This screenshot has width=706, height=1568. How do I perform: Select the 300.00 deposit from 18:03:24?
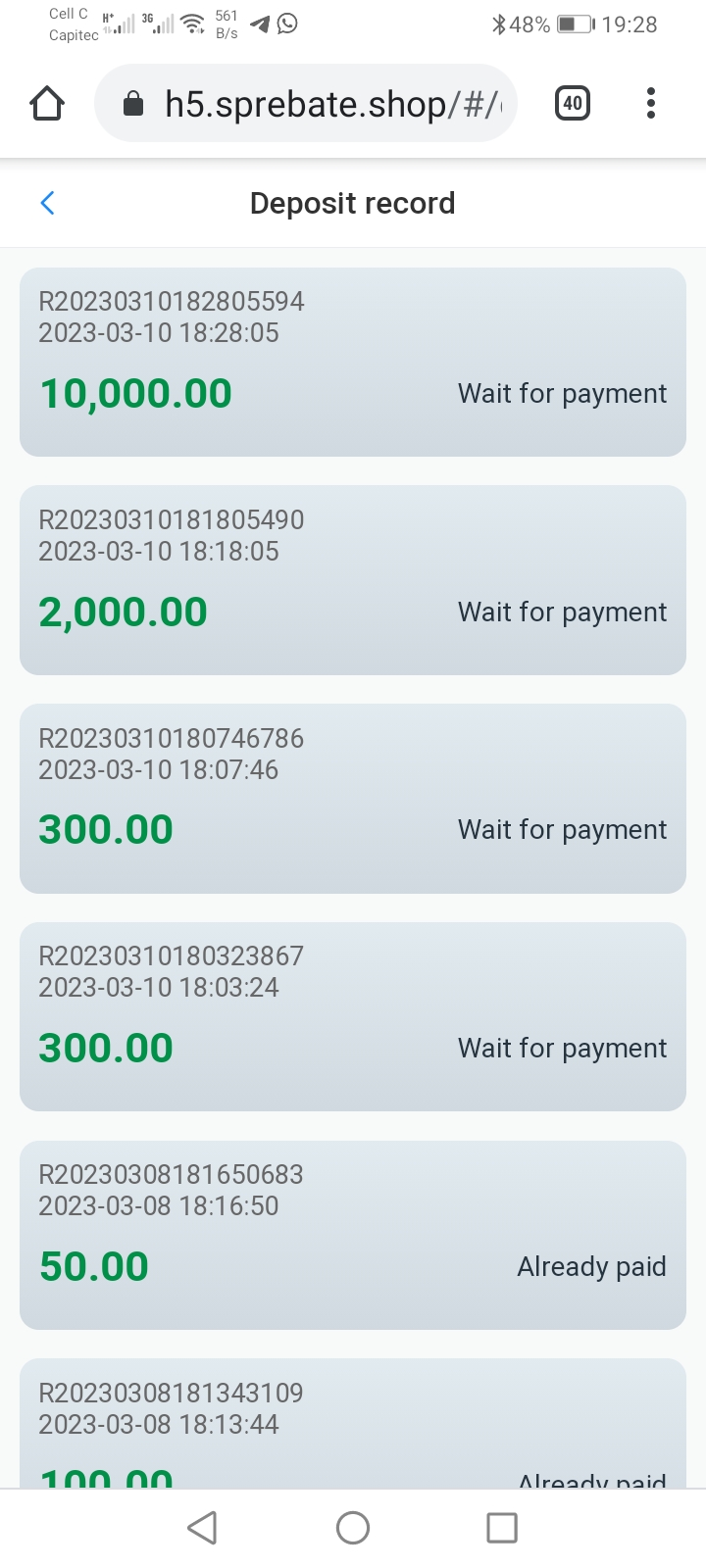click(353, 1016)
